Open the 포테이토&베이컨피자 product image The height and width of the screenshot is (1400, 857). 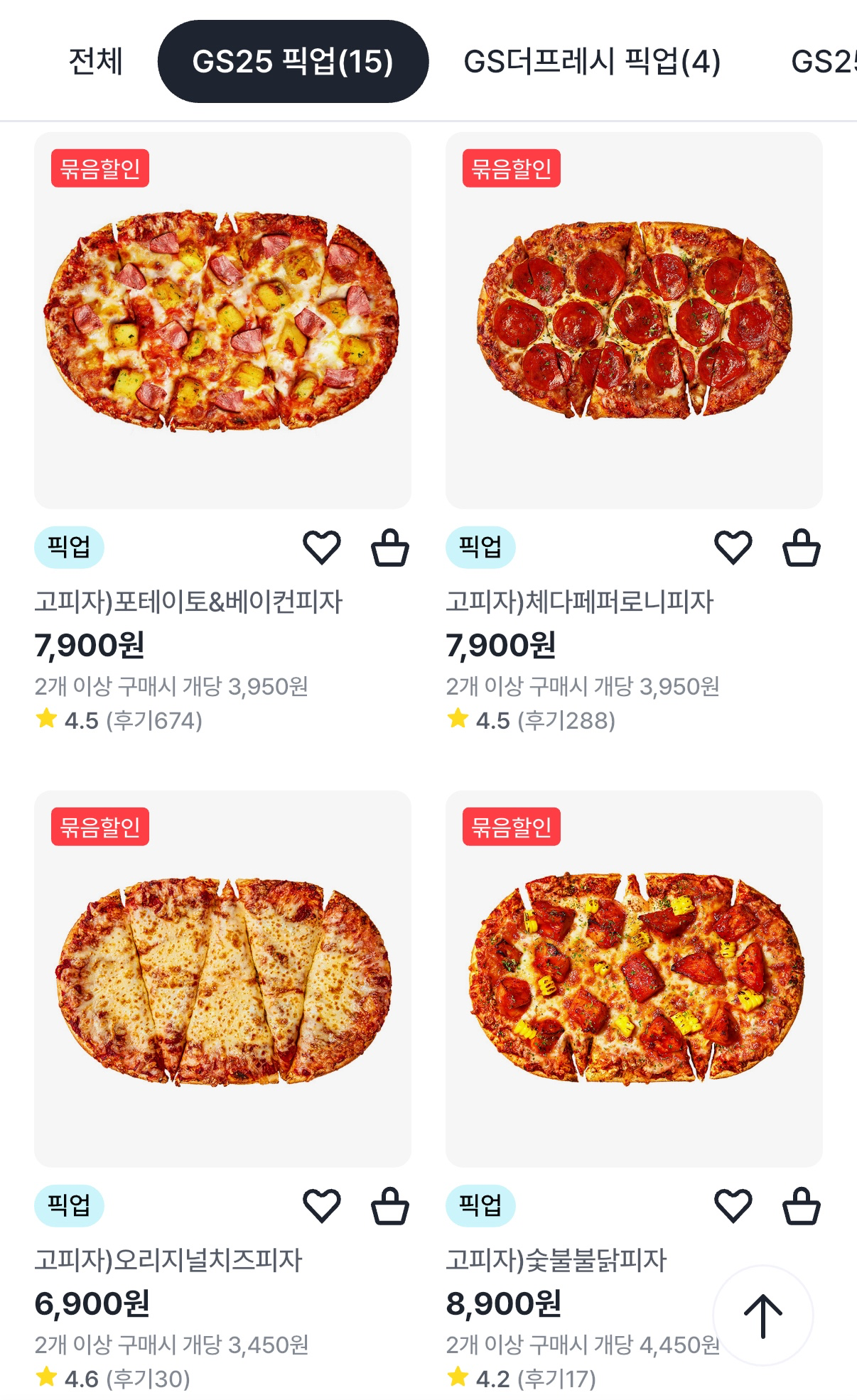(x=222, y=320)
